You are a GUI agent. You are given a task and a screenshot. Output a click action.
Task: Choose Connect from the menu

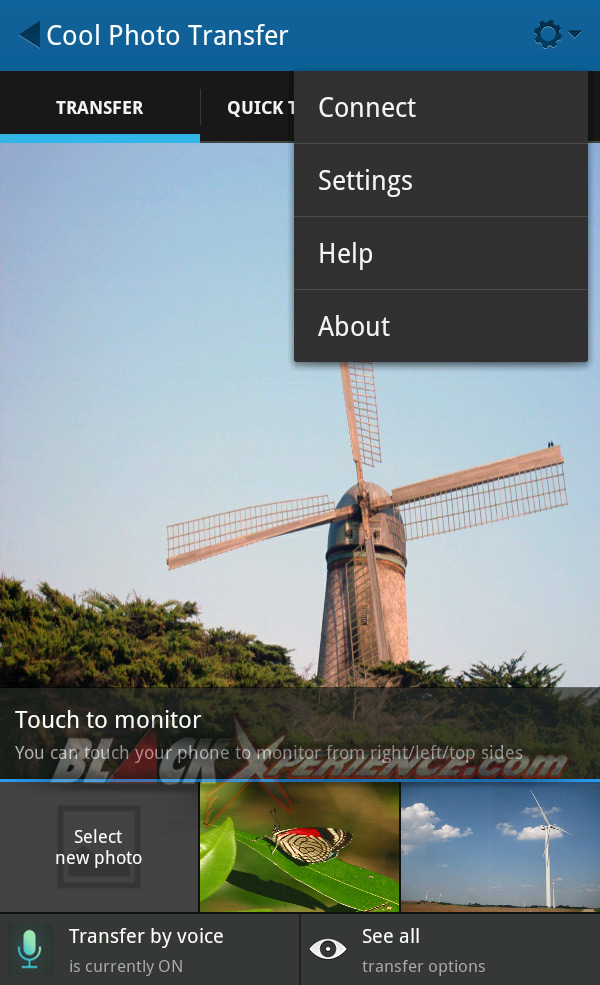tap(440, 108)
